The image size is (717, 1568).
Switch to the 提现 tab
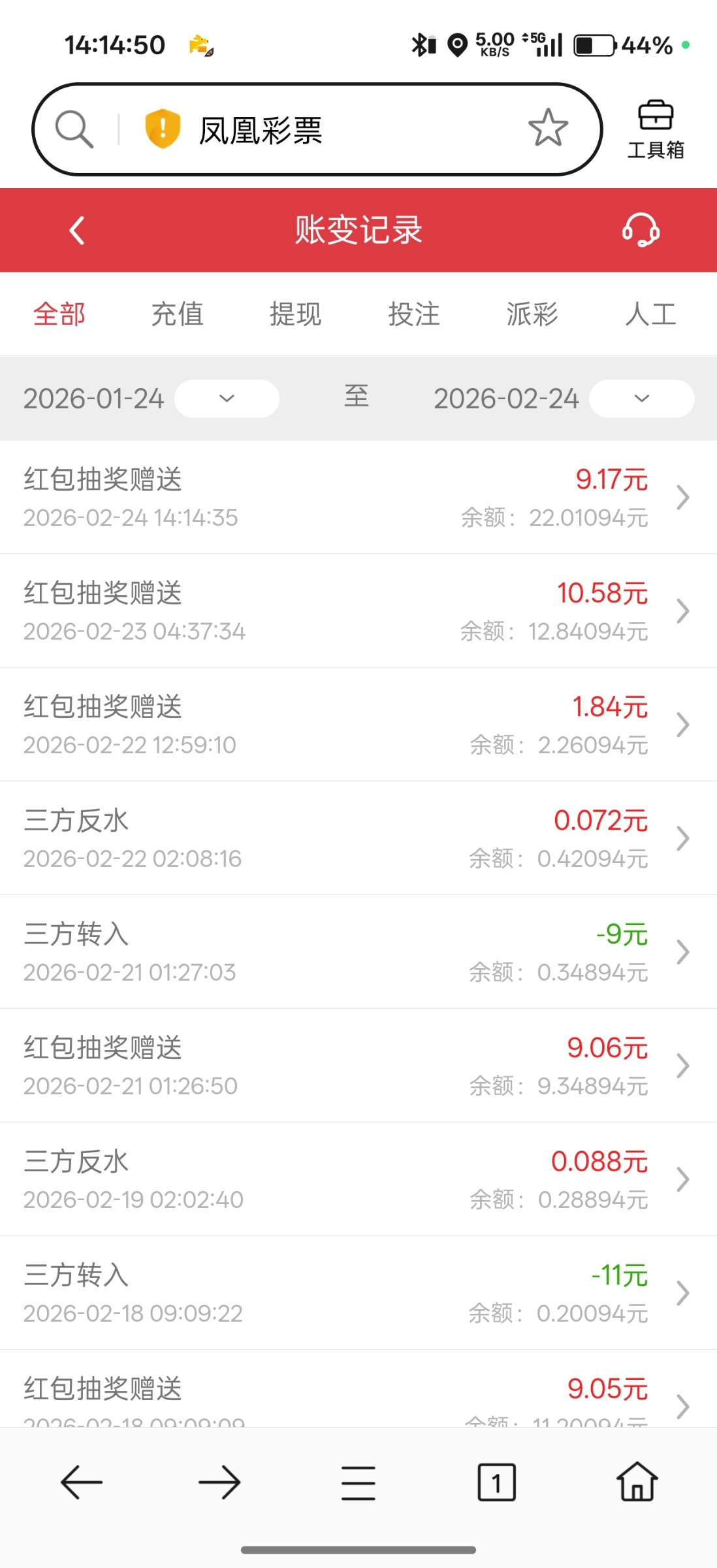coord(295,314)
